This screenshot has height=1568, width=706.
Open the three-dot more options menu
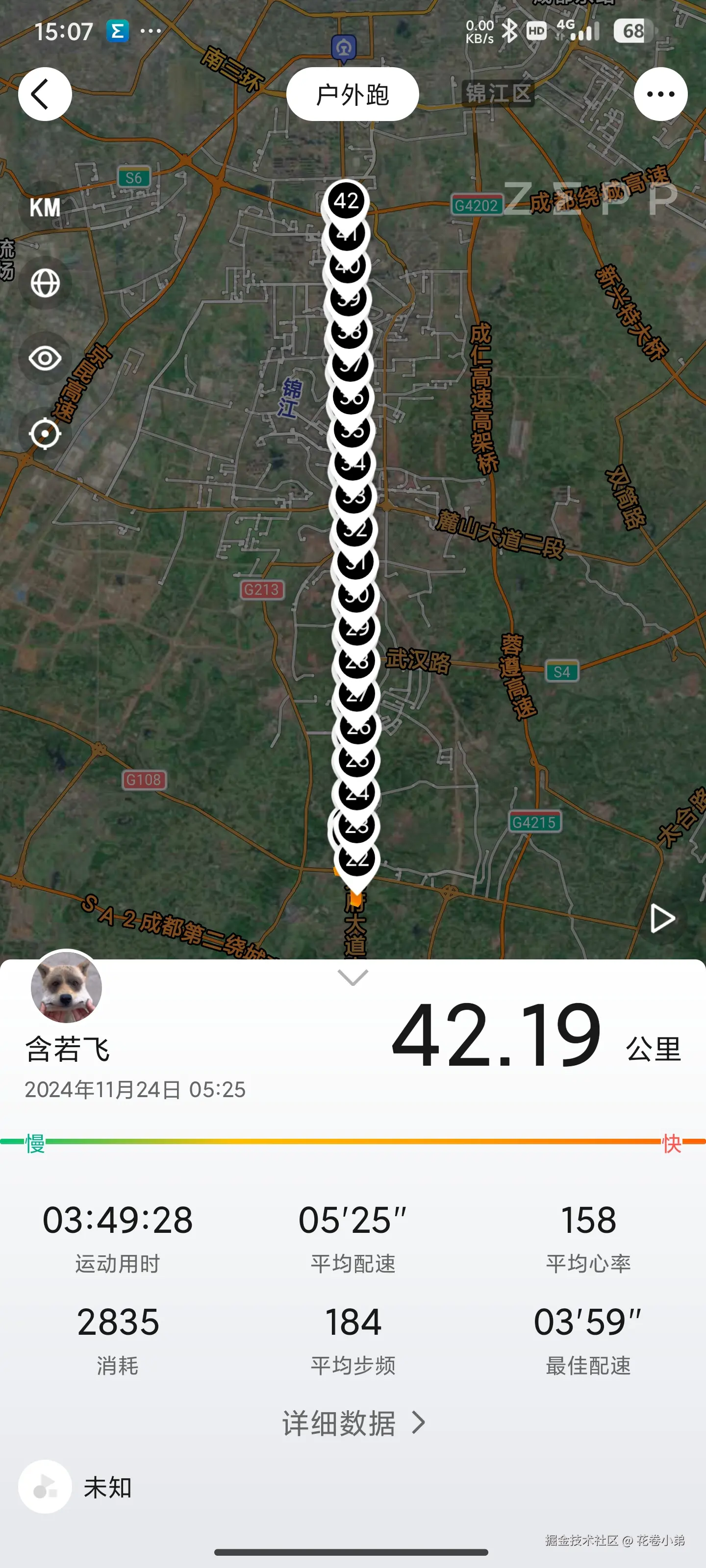pyautogui.click(x=660, y=94)
